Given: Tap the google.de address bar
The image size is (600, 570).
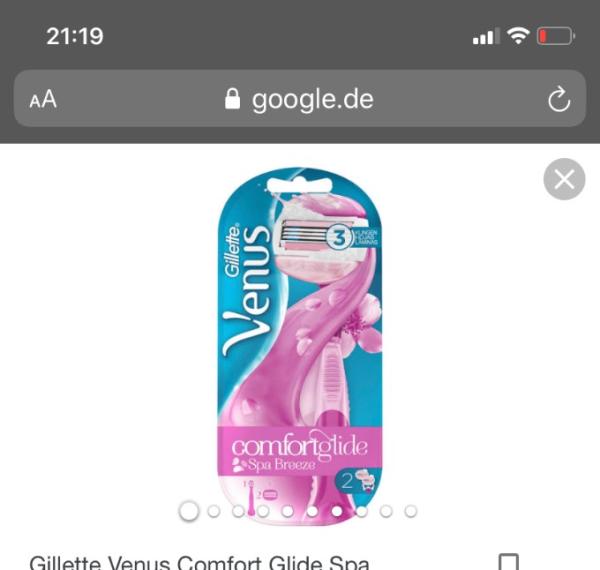Looking at the screenshot, I should coord(299,99).
